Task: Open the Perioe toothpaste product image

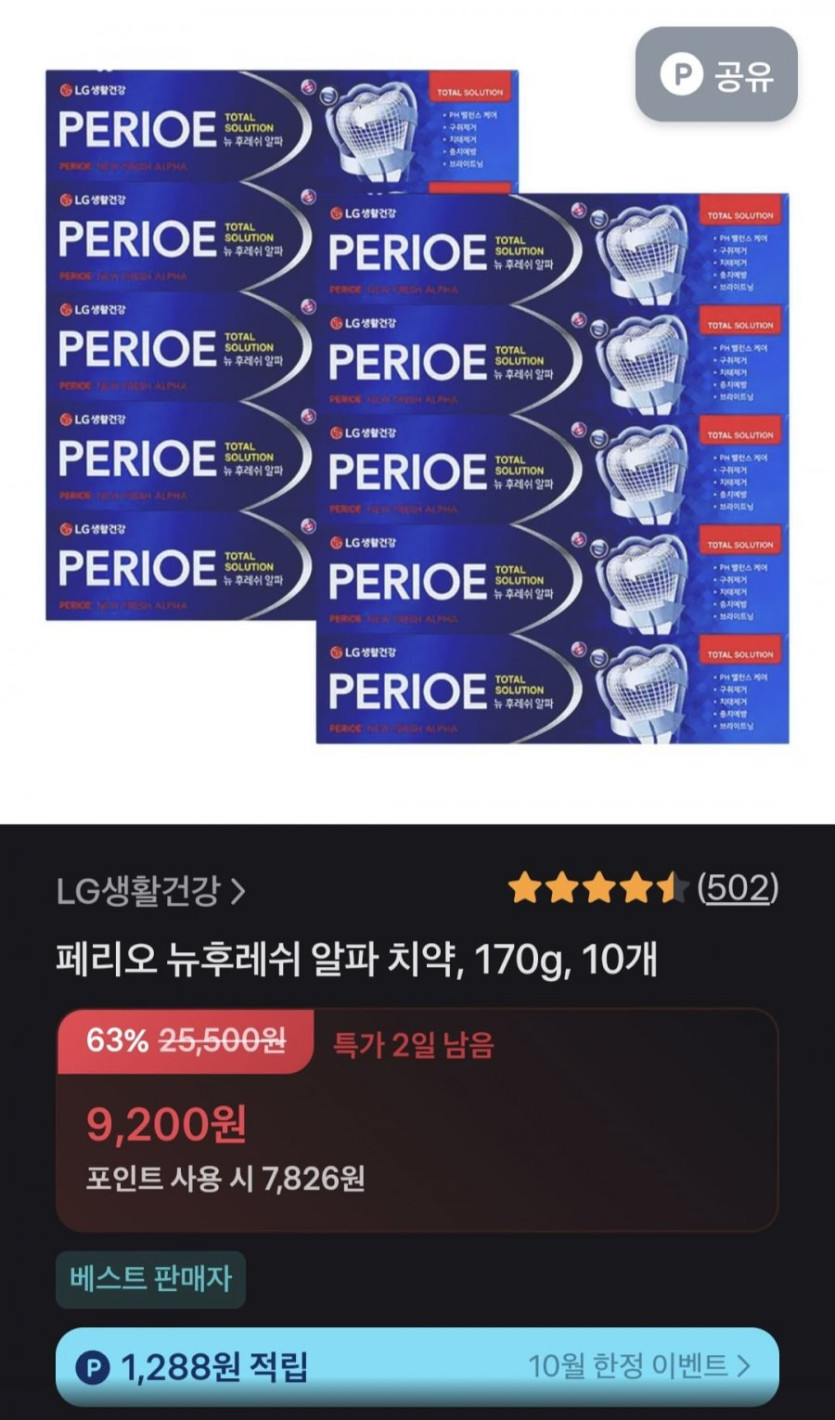Action: 416,405
